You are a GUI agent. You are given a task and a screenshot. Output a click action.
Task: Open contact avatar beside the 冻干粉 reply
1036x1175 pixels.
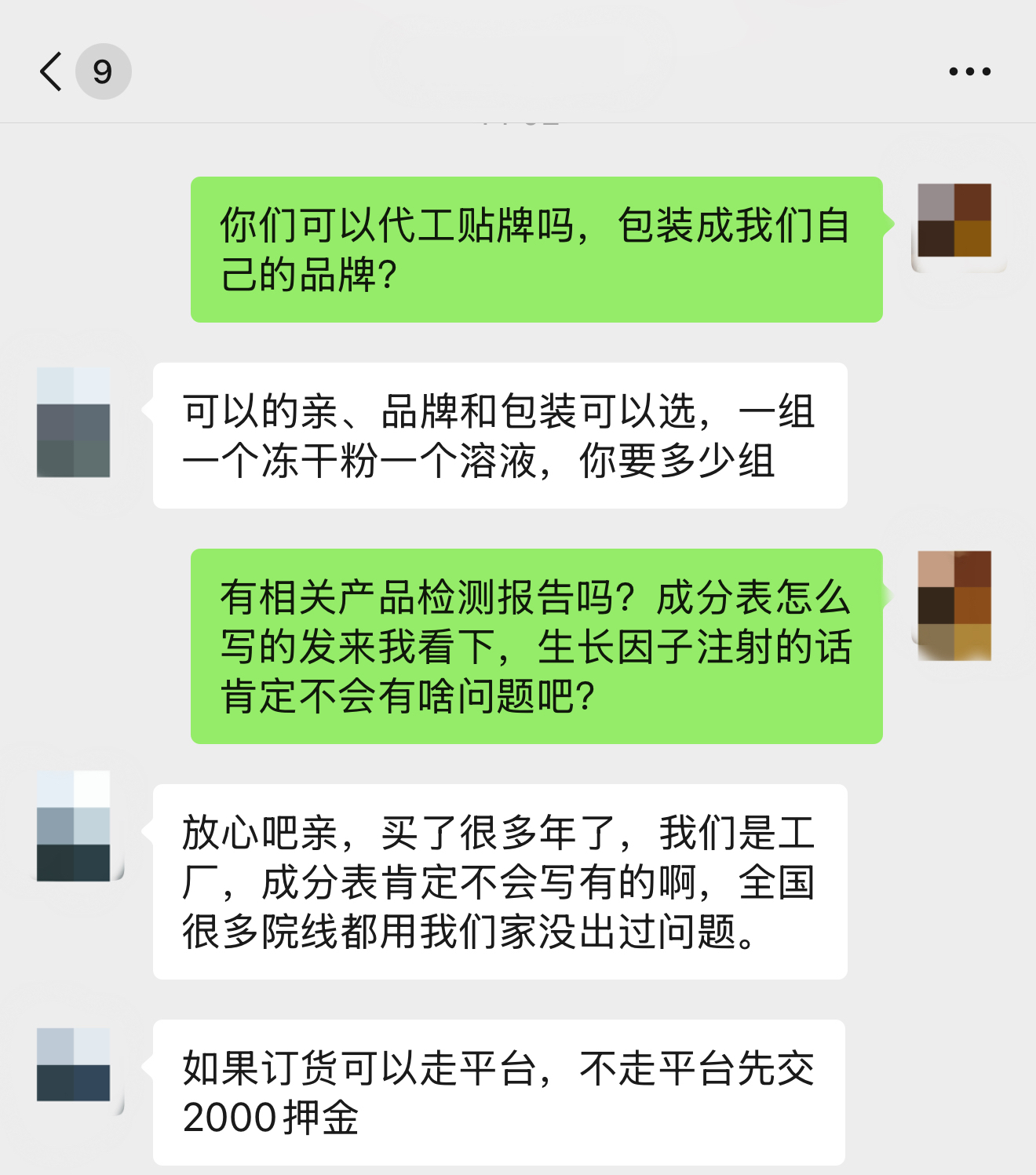[73, 422]
